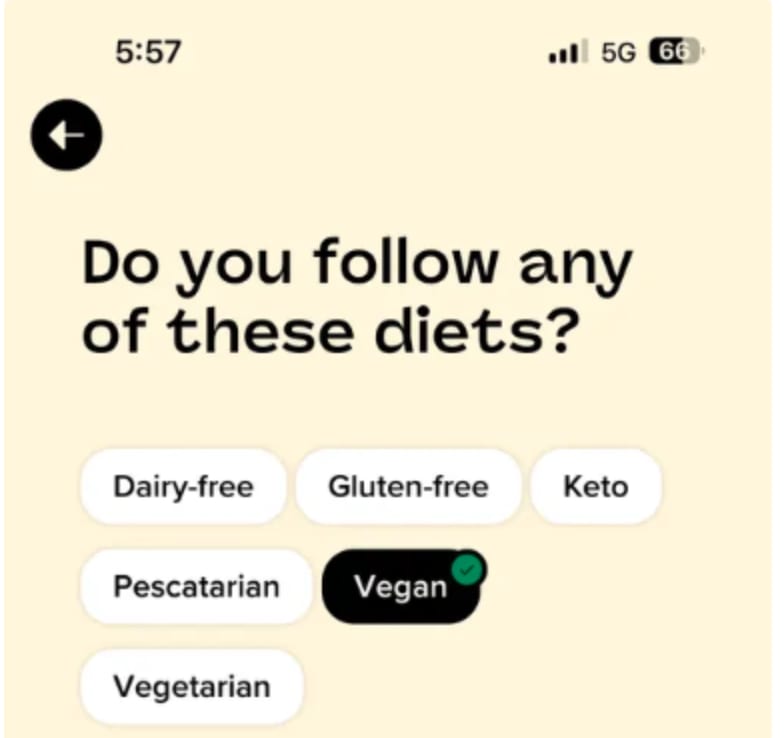Screen dimensions: 784x738
Task: Pick the Pescatarian diet
Action: coord(196,586)
